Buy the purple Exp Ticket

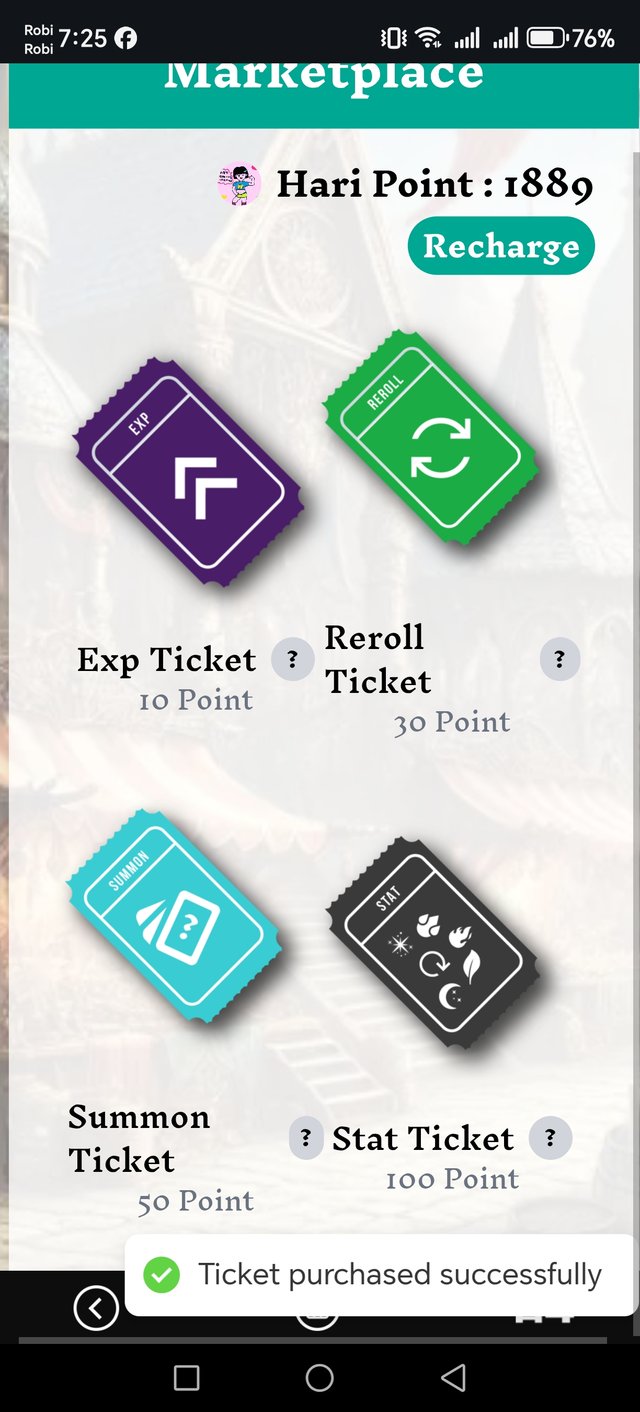(x=189, y=474)
